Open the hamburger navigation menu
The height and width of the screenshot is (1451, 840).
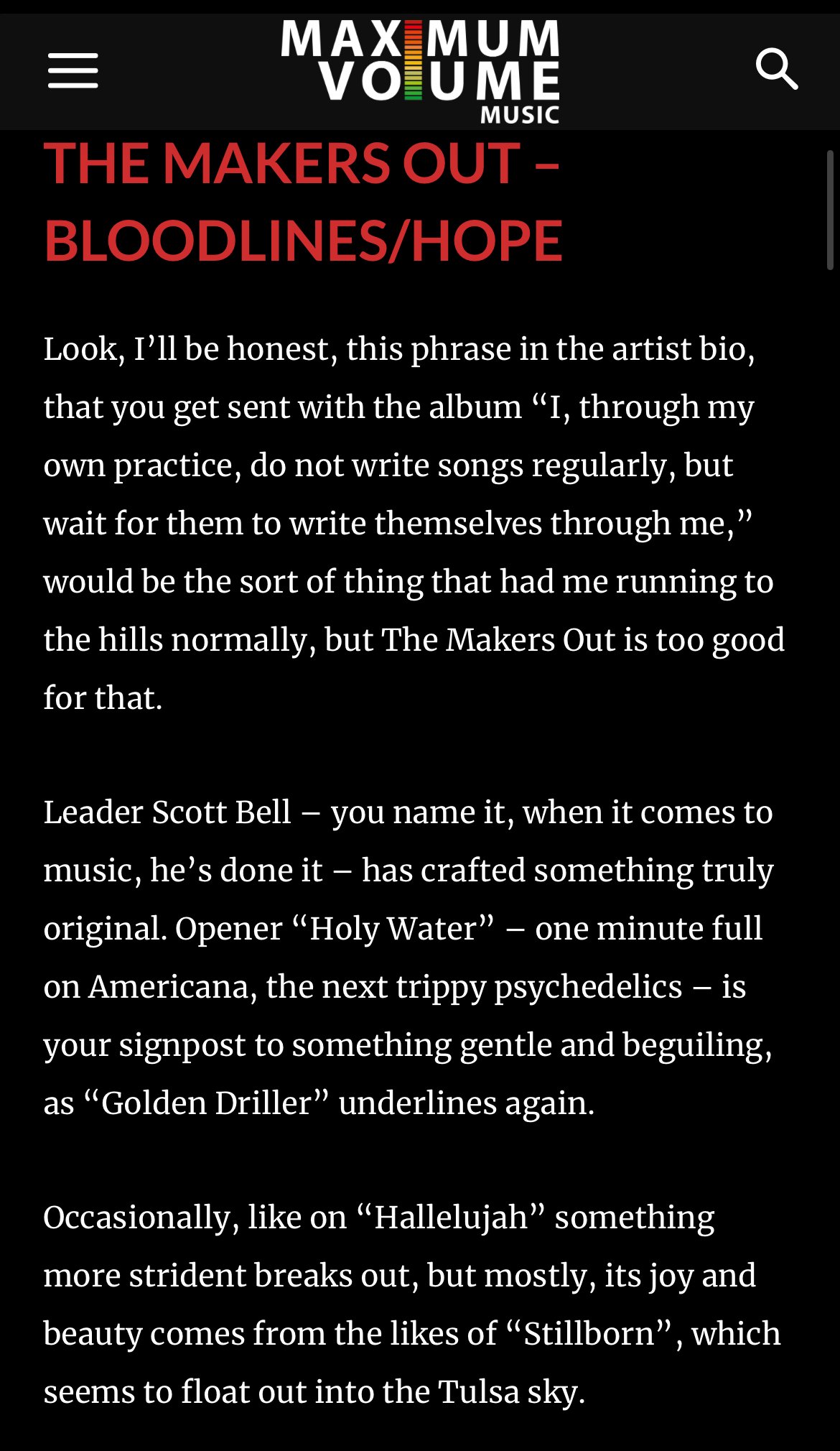click(73, 70)
